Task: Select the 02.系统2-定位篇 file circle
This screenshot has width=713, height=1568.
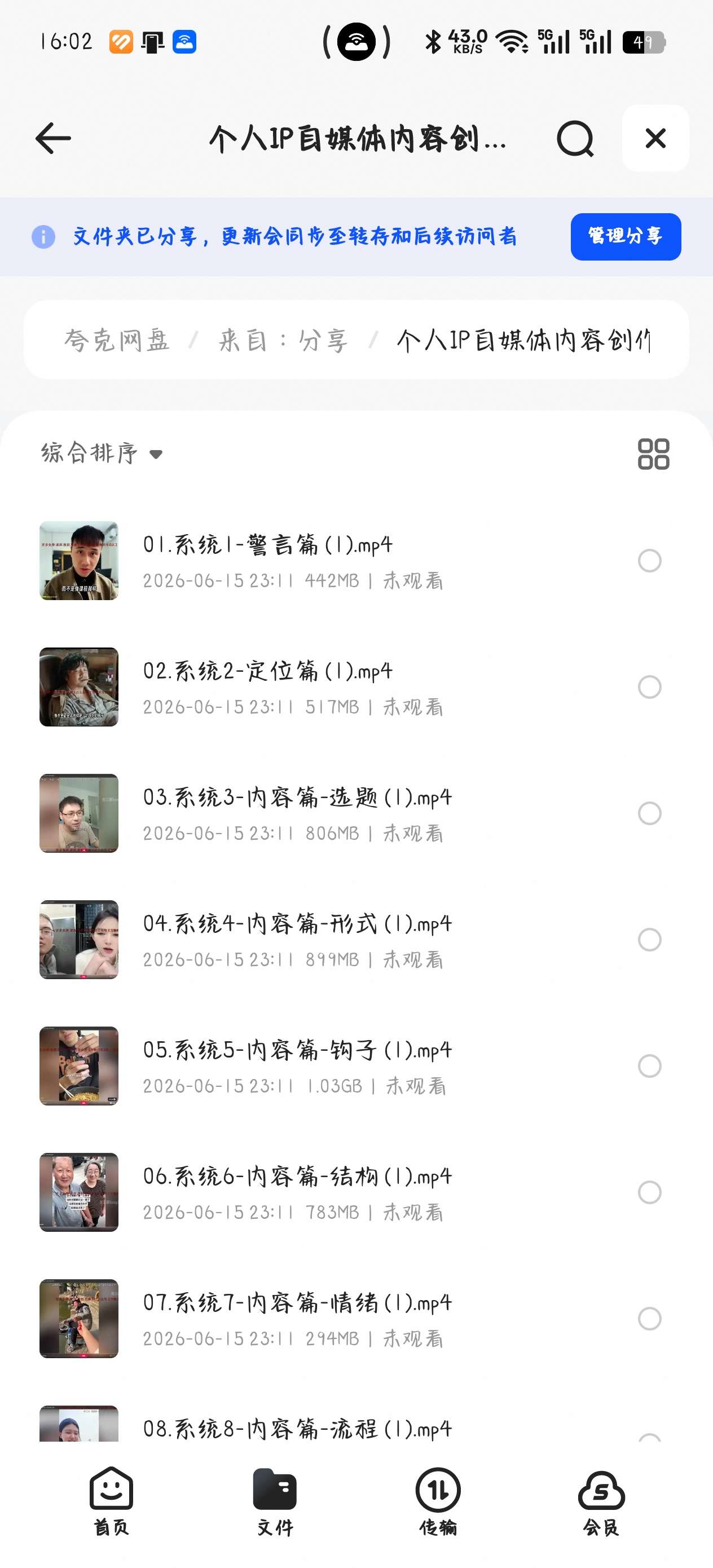Action: [649, 686]
